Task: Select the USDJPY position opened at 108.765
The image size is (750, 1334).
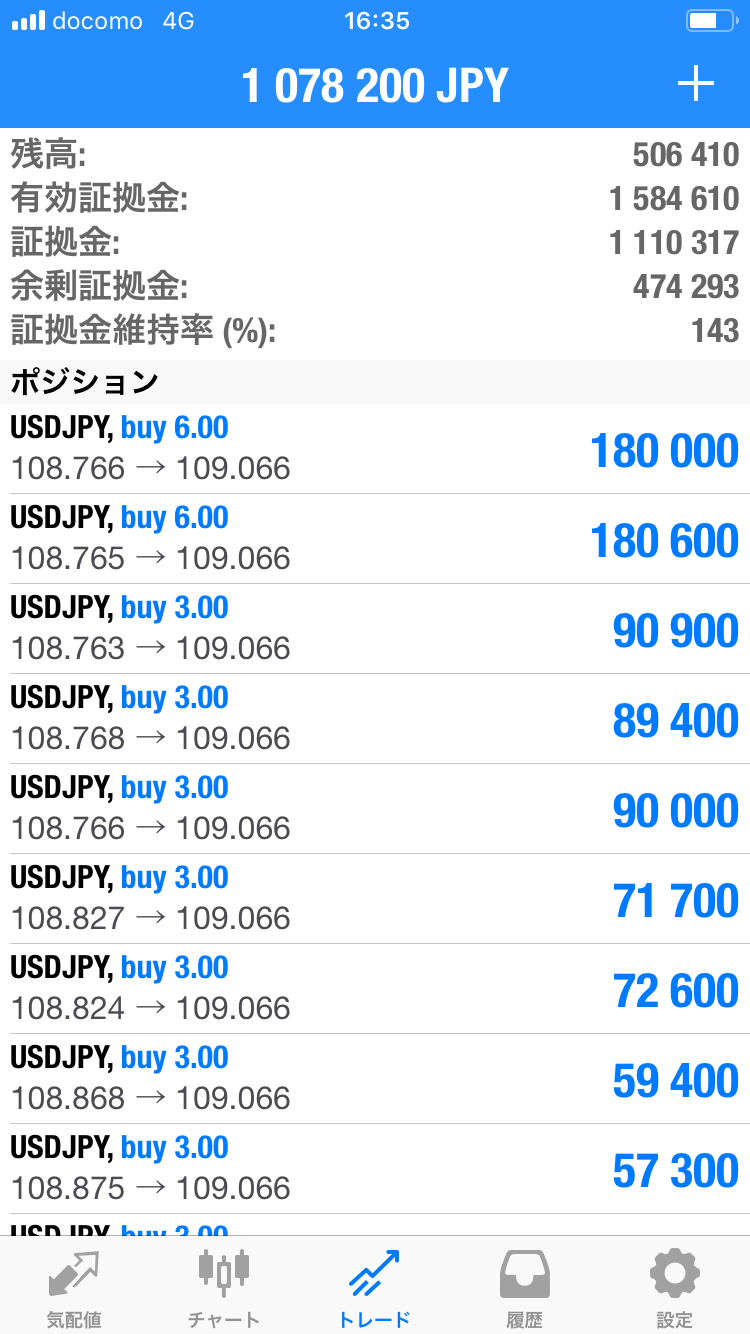Action: pyautogui.click(x=375, y=539)
